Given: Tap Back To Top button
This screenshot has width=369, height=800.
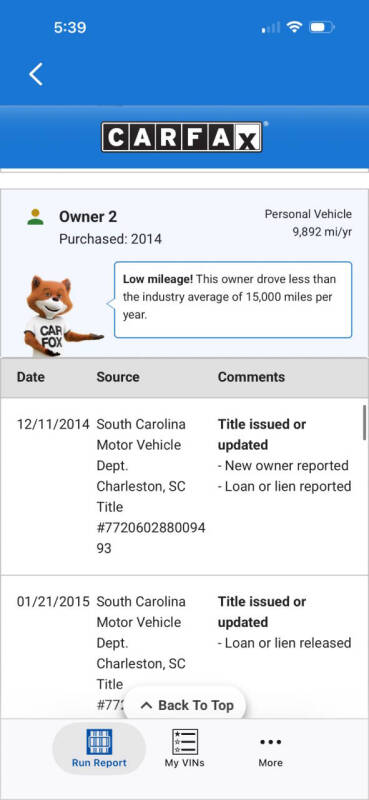Looking at the screenshot, I should pos(186,705).
